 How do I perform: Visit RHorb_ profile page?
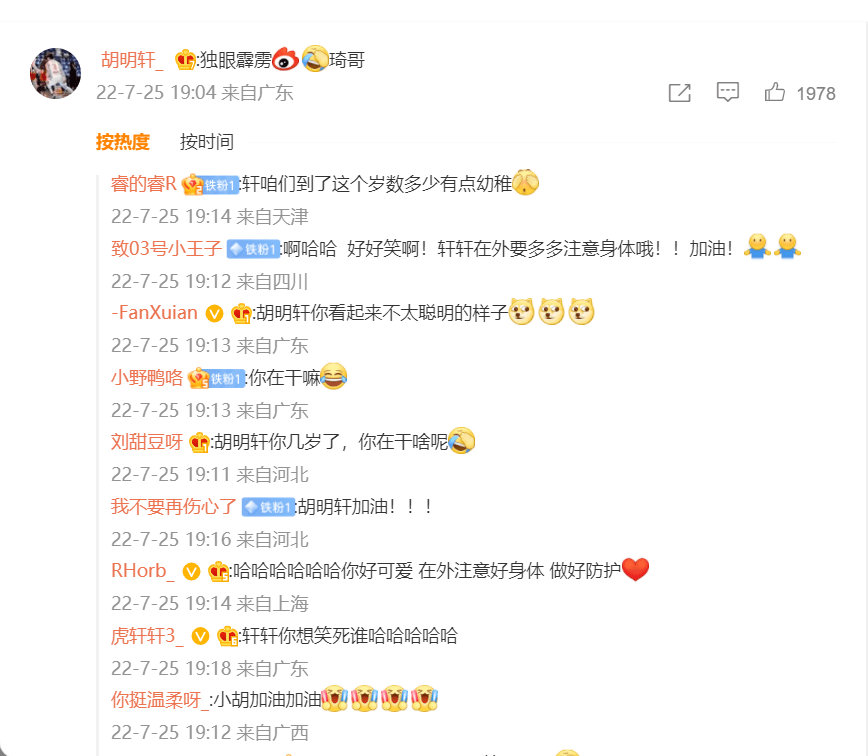[x=142, y=571]
